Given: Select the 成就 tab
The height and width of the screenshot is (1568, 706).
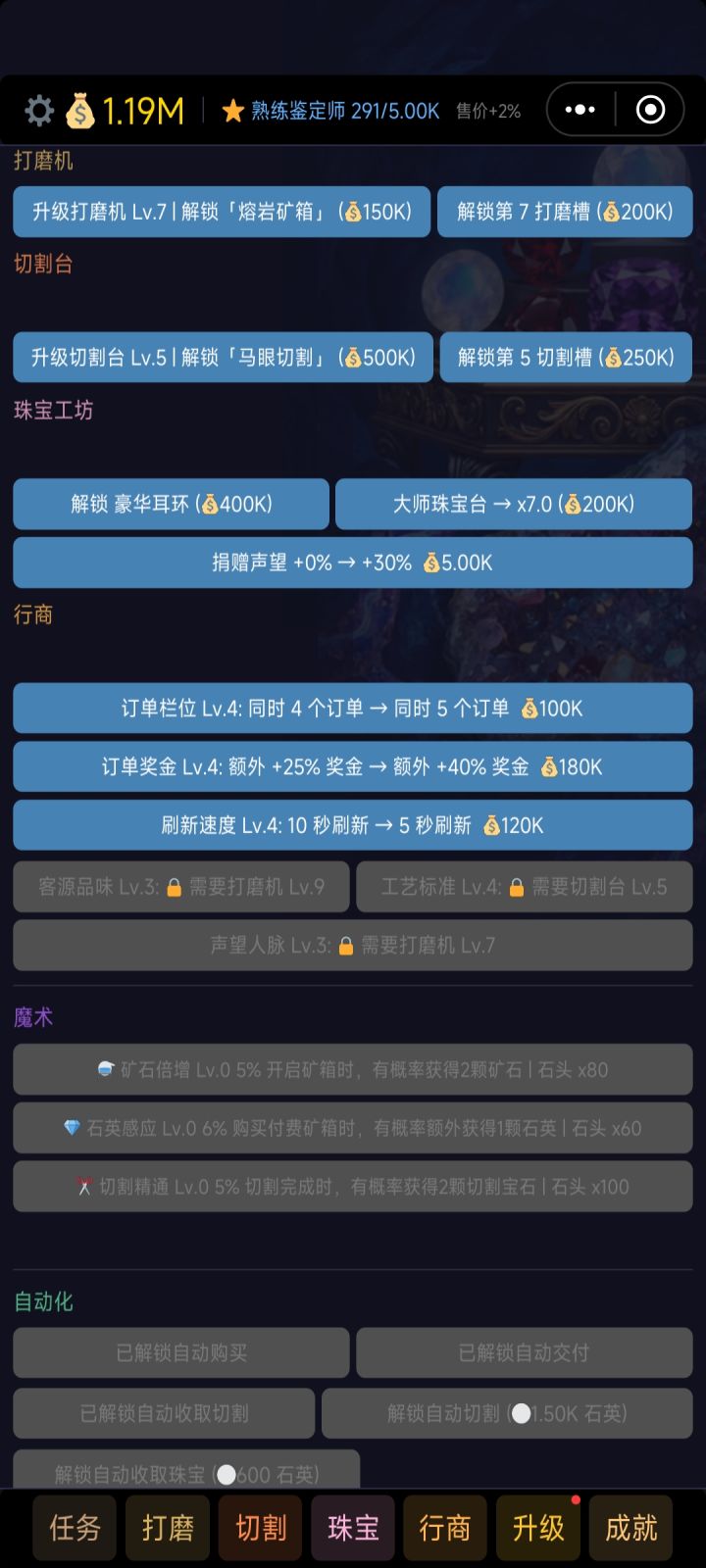Looking at the screenshot, I should pyautogui.click(x=630, y=1527).
